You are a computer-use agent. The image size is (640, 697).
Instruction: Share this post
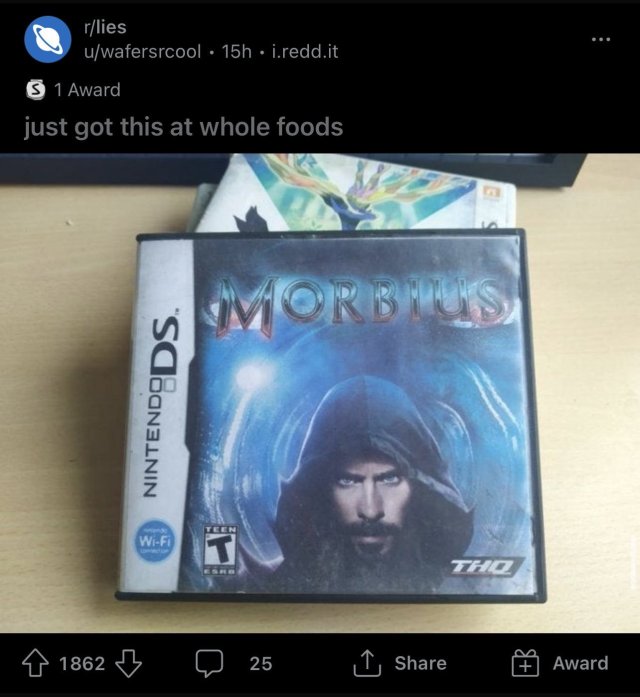click(404, 663)
